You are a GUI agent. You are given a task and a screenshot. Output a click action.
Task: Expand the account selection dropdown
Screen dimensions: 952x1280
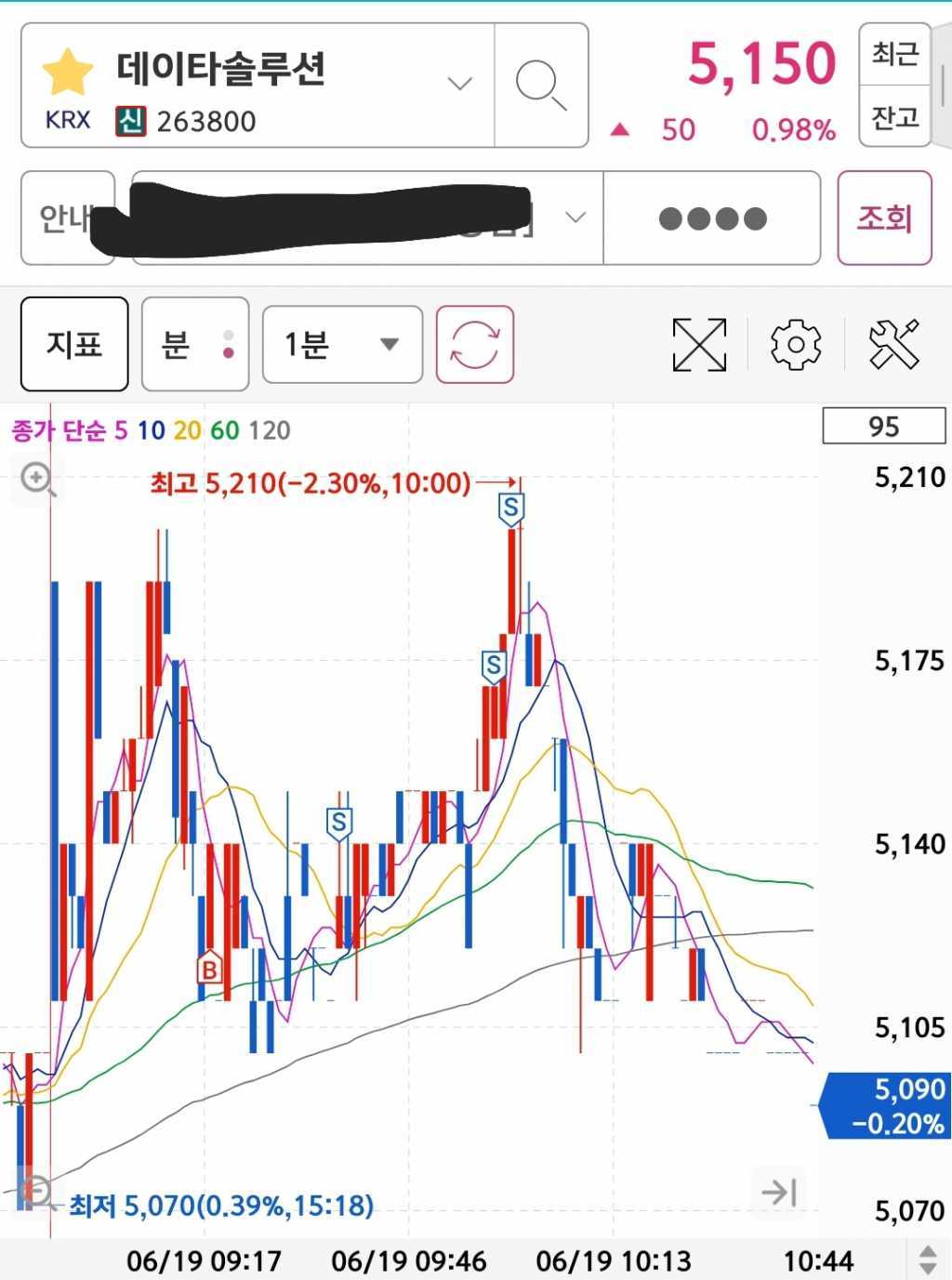(x=575, y=218)
